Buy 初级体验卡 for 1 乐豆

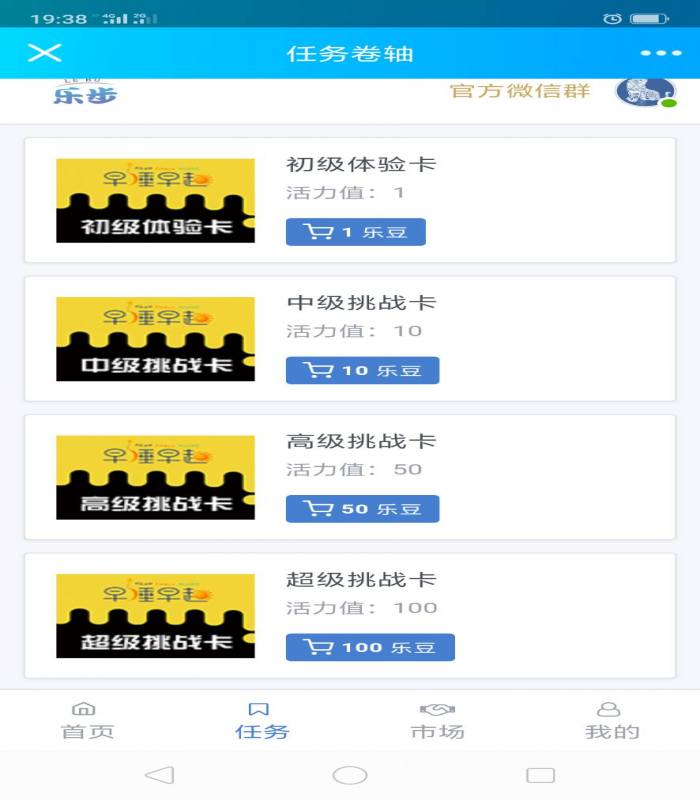(x=356, y=232)
